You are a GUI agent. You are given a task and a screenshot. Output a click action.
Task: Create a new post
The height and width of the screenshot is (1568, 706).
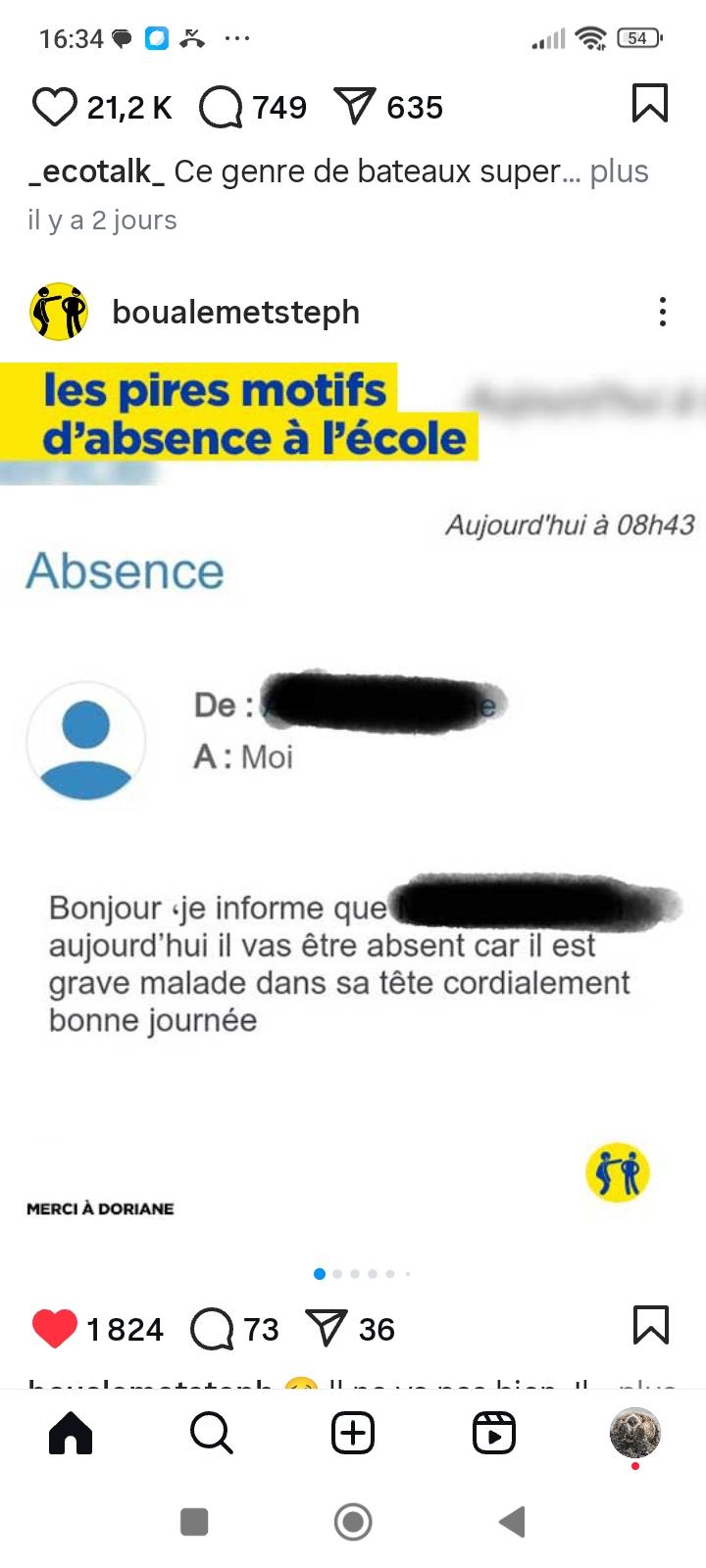tap(353, 1434)
